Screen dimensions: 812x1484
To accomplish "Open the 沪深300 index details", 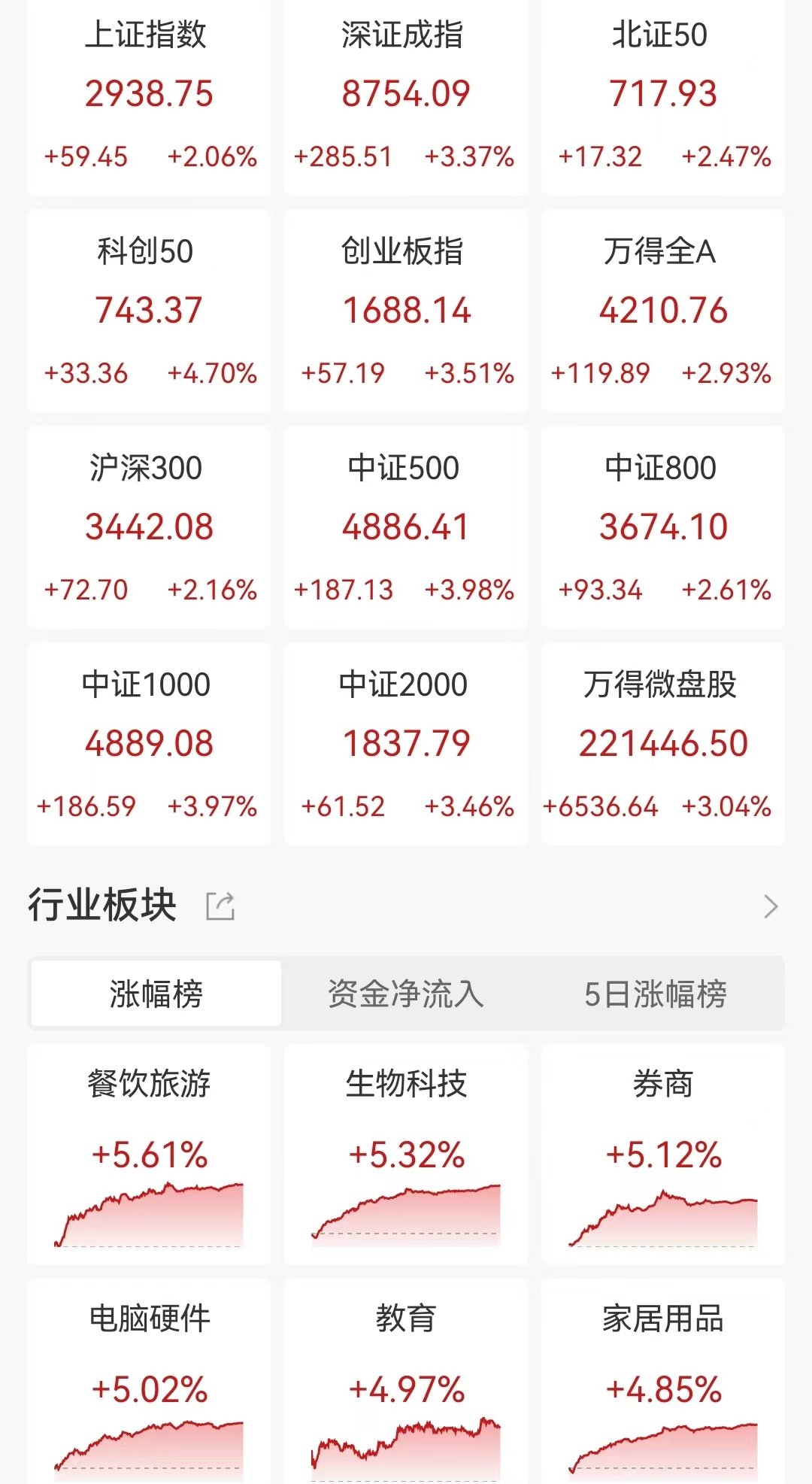I will (148, 530).
